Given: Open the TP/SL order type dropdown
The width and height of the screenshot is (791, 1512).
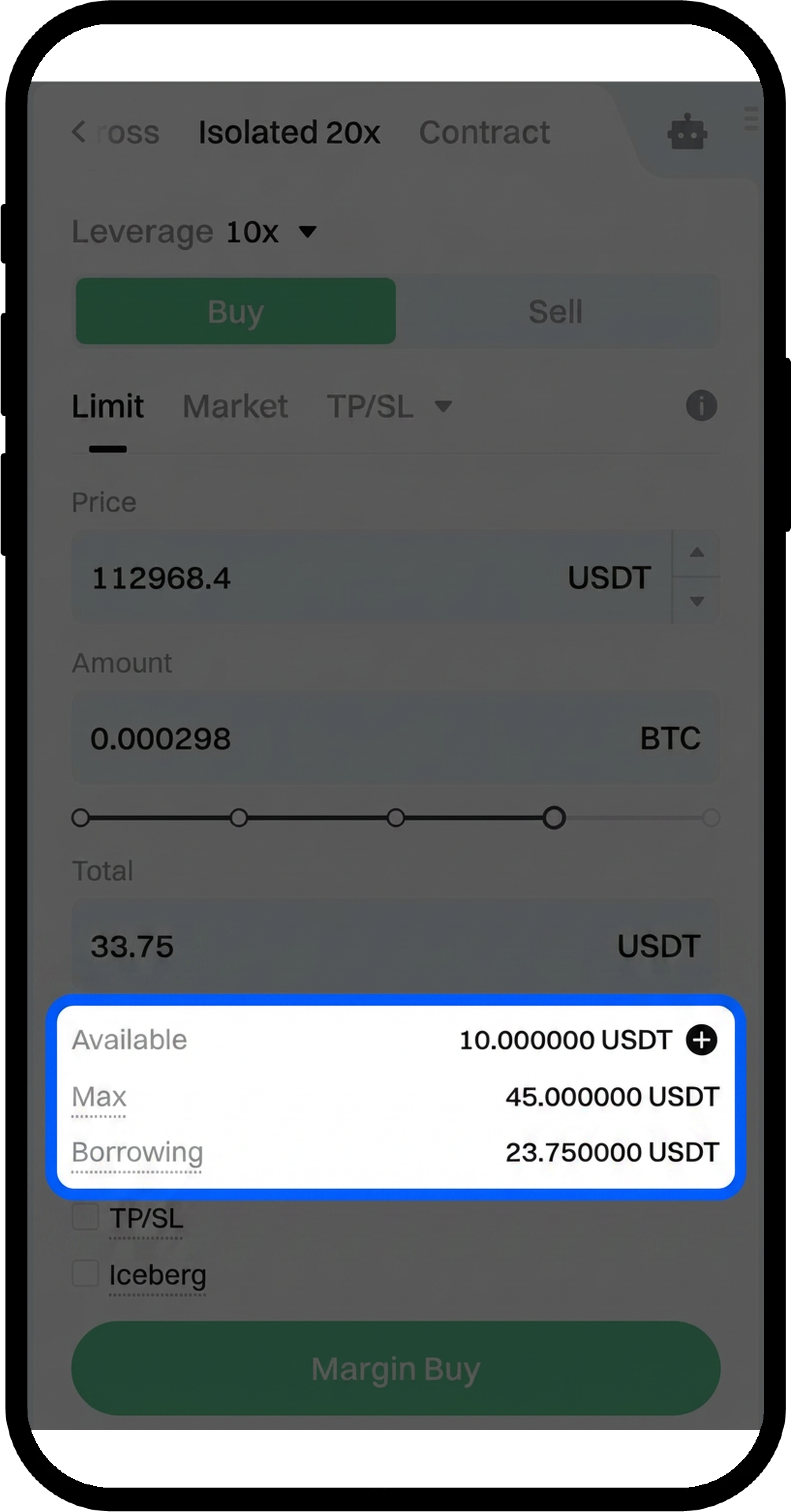Looking at the screenshot, I should (x=388, y=406).
